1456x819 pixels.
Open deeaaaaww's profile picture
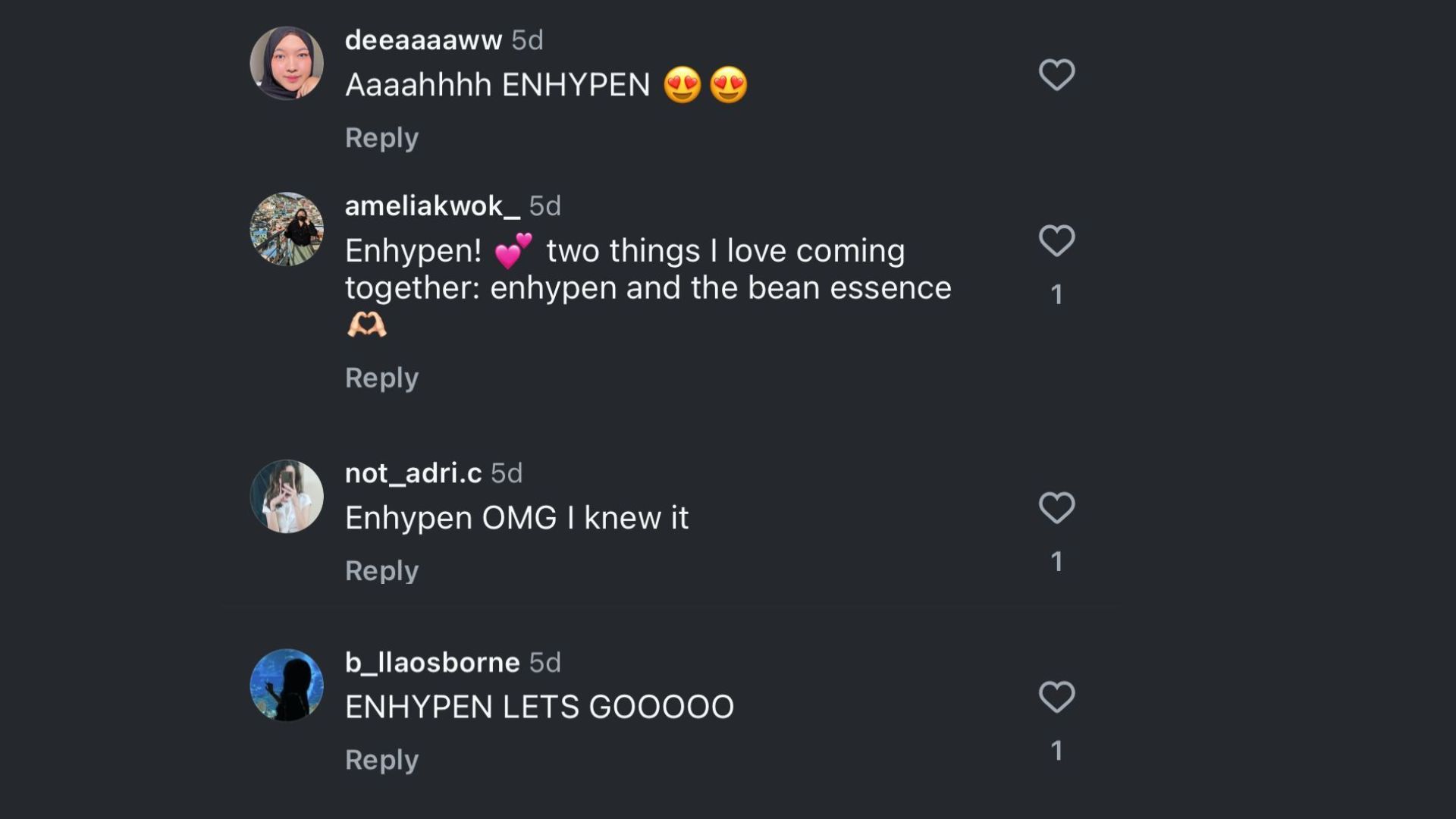(x=287, y=64)
